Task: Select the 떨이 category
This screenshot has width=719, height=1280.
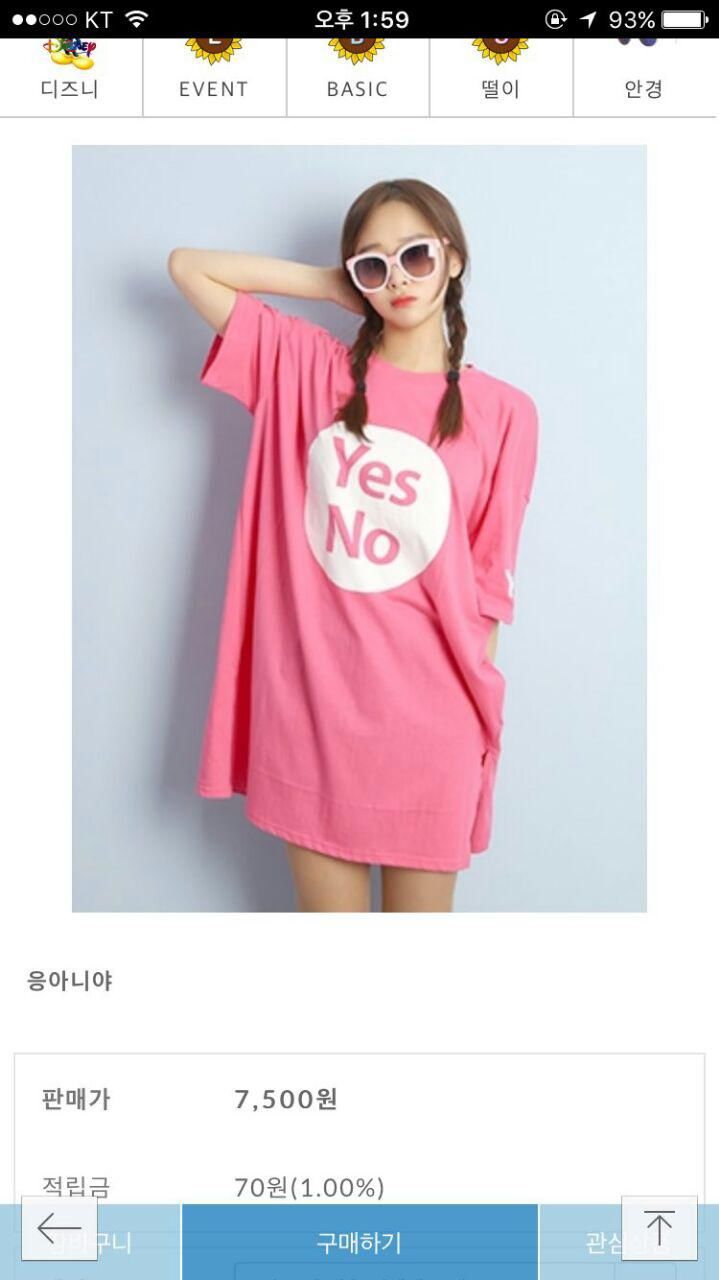Action: 500,78
